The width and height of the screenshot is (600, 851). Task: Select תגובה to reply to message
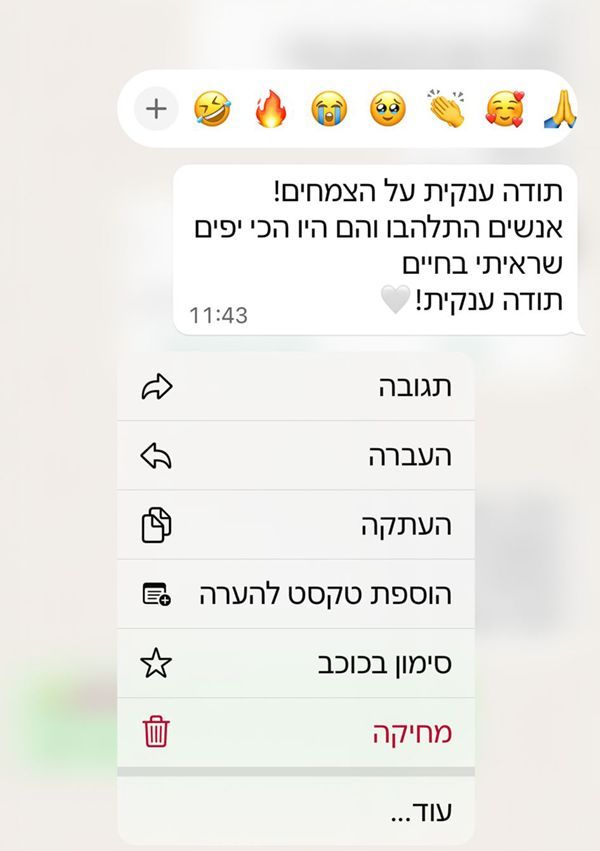(296, 387)
